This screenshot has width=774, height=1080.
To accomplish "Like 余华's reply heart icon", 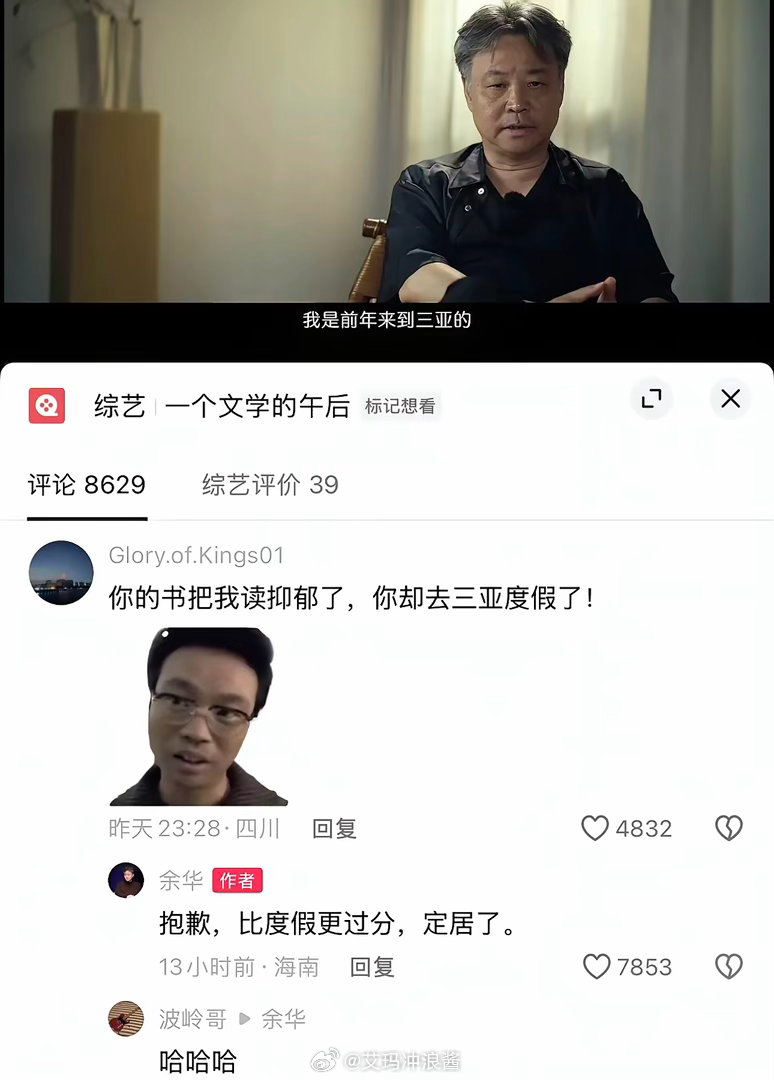I will click(x=598, y=967).
